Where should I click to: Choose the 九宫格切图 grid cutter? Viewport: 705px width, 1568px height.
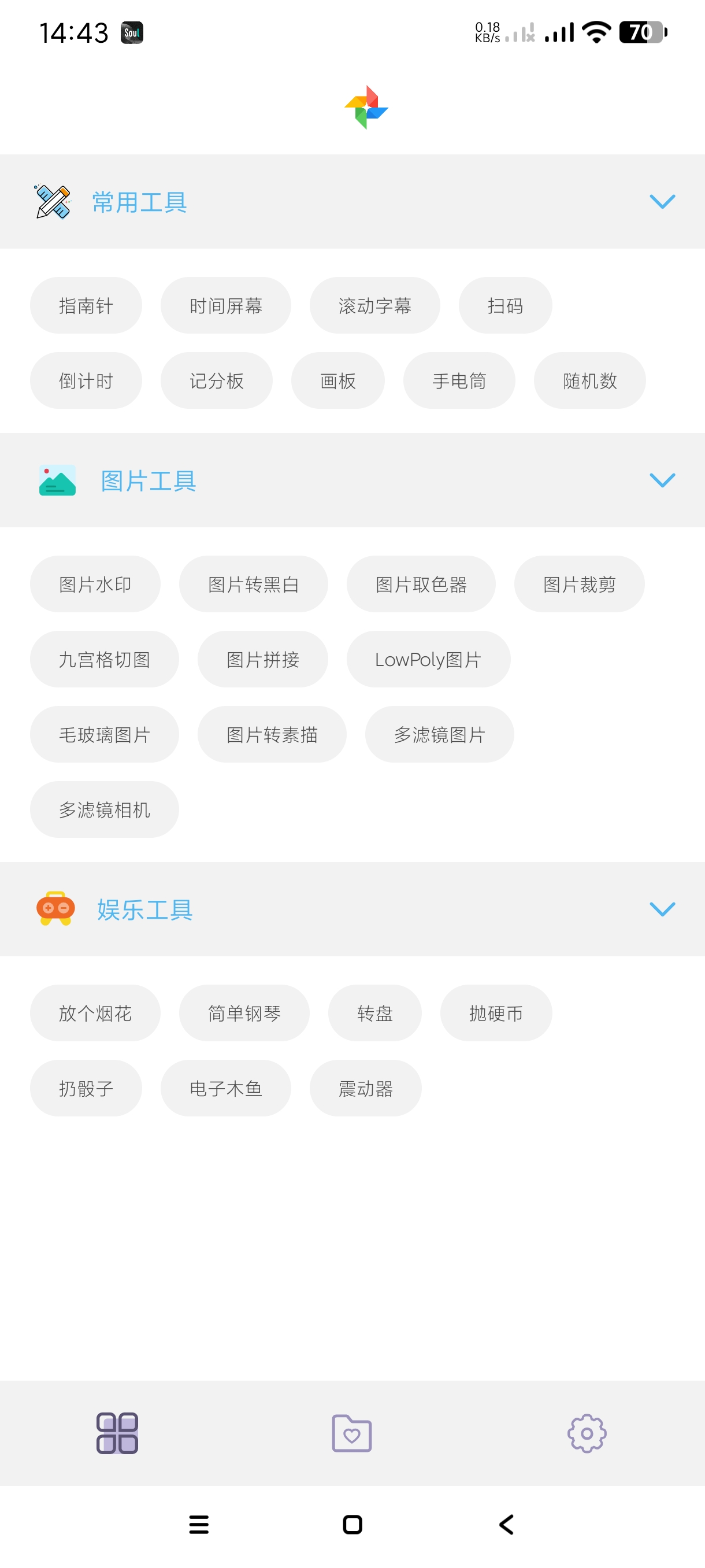[104, 659]
